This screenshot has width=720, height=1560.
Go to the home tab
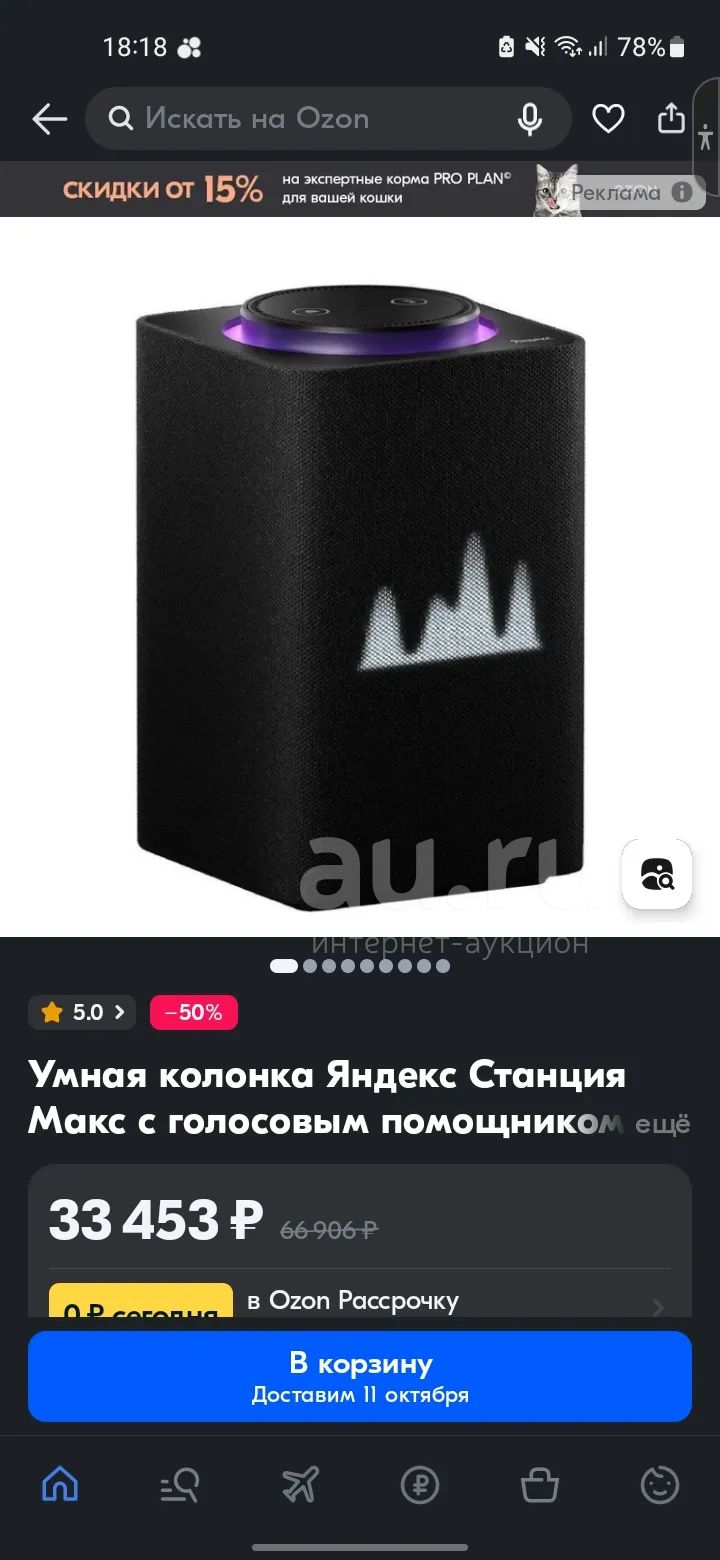point(60,1485)
